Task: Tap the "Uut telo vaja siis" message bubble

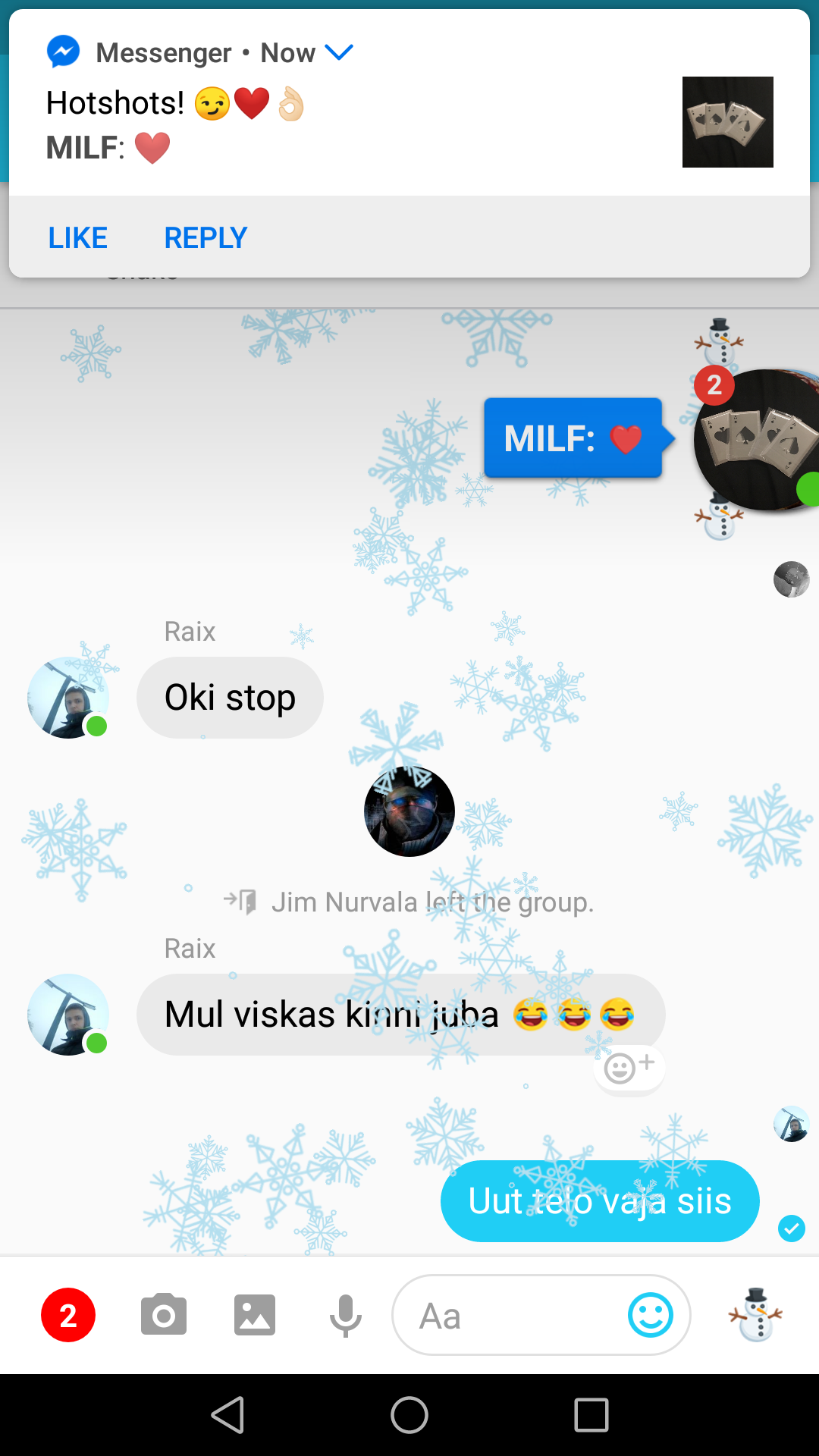Action: [600, 1201]
